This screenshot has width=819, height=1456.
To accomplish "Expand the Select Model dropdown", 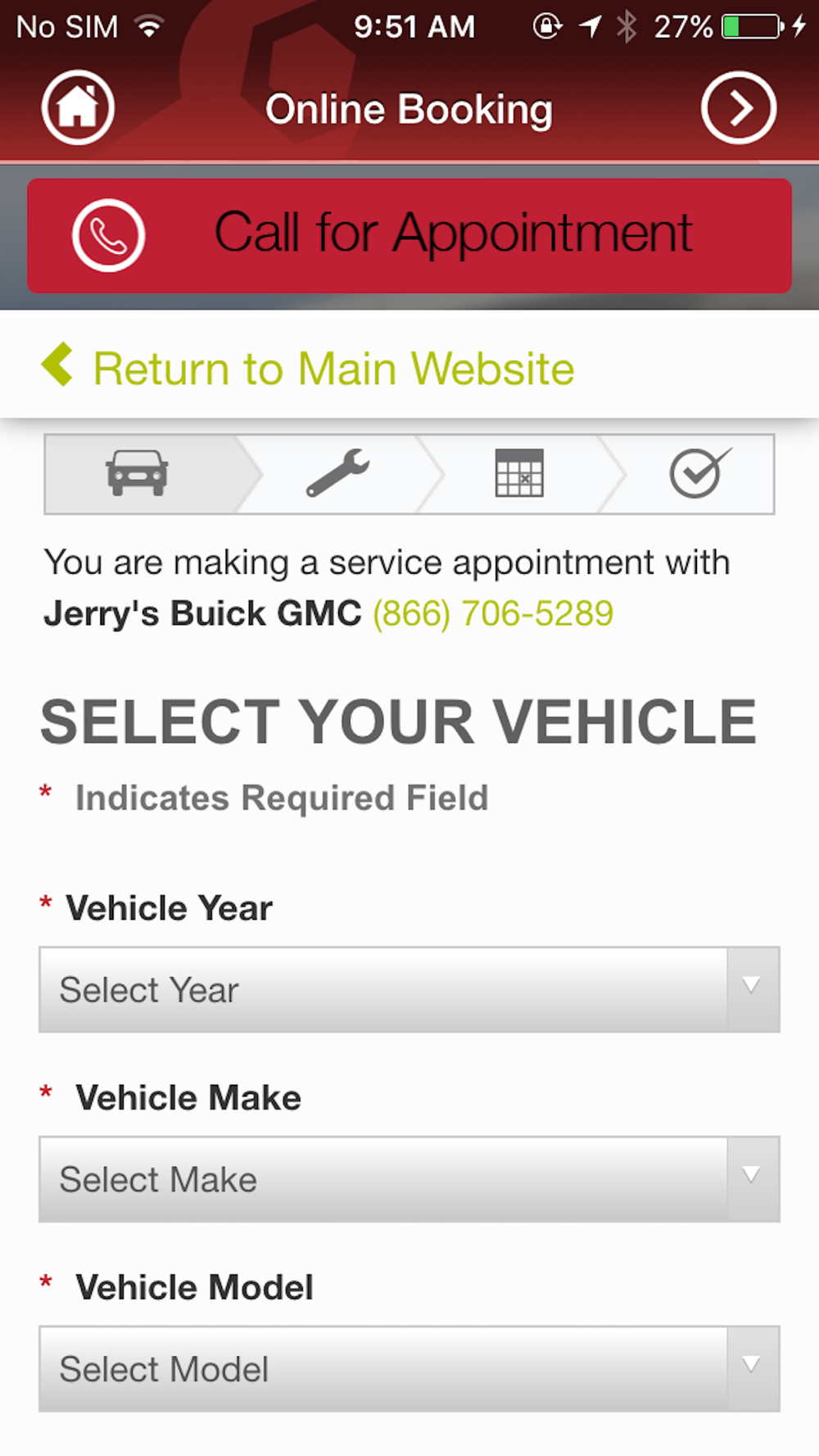I will pyautogui.click(x=409, y=1369).
